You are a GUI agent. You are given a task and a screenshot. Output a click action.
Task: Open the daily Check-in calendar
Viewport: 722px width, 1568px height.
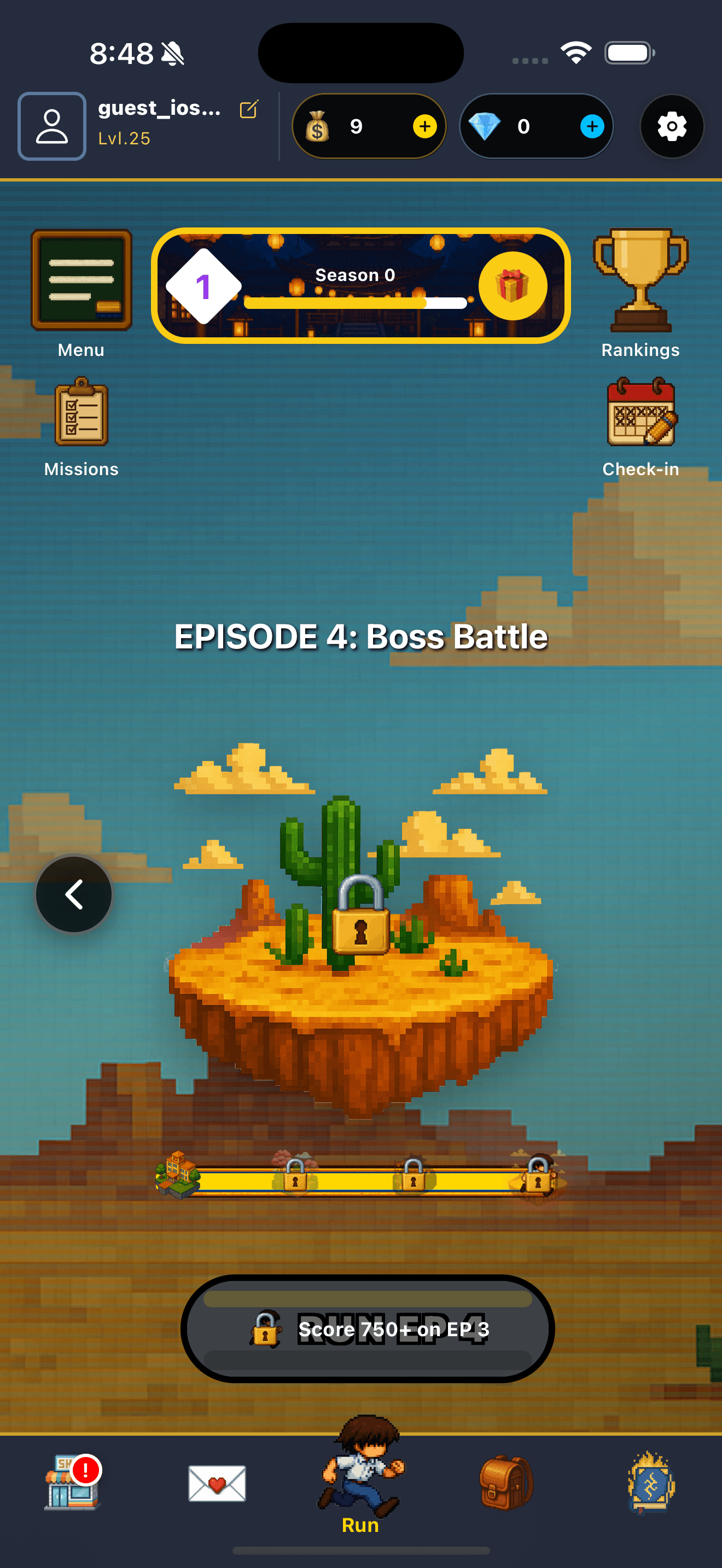coord(641,413)
